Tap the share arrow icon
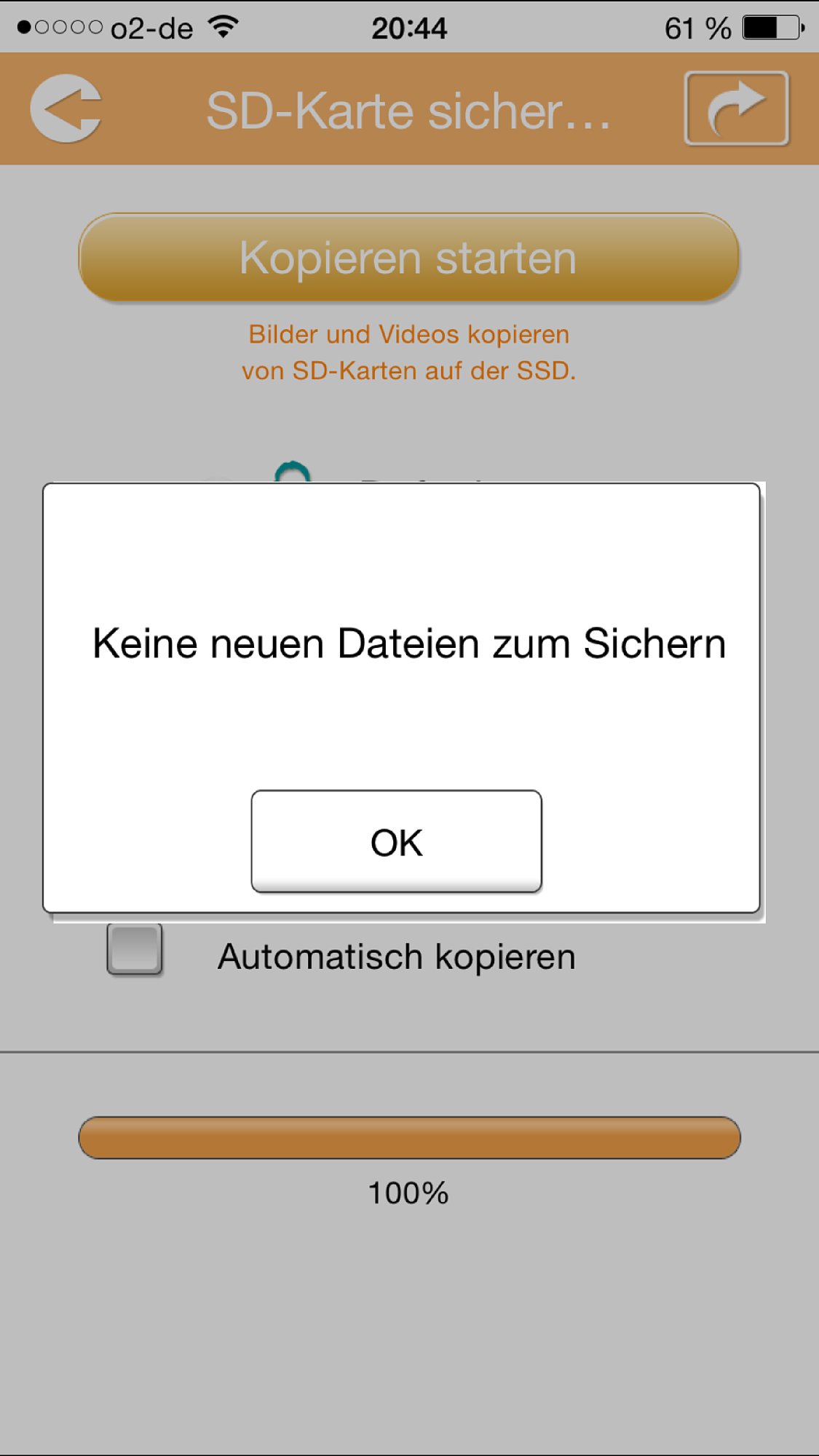This screenshot has width=819, height=1456. tap(736, 108)
